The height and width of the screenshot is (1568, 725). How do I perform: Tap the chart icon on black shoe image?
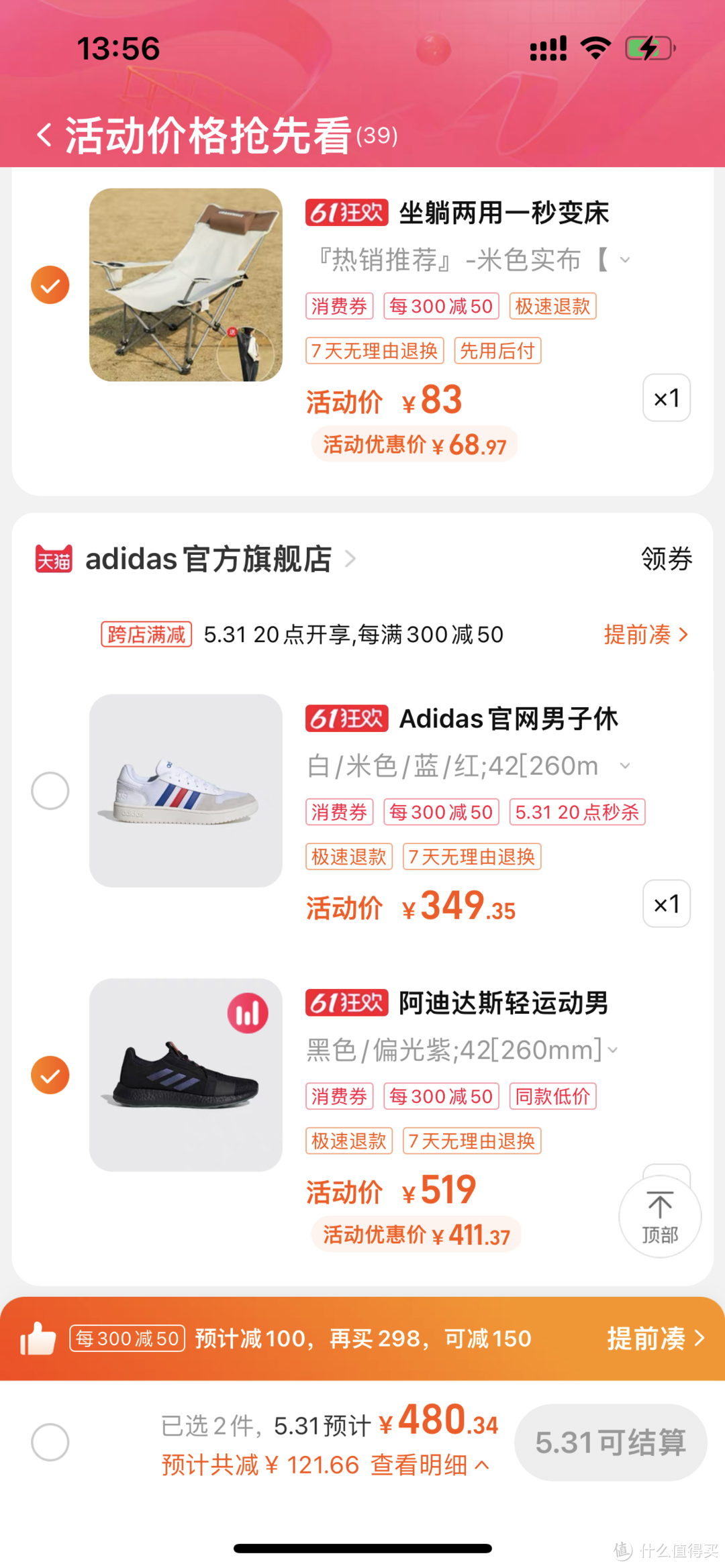pos(248,1013)
